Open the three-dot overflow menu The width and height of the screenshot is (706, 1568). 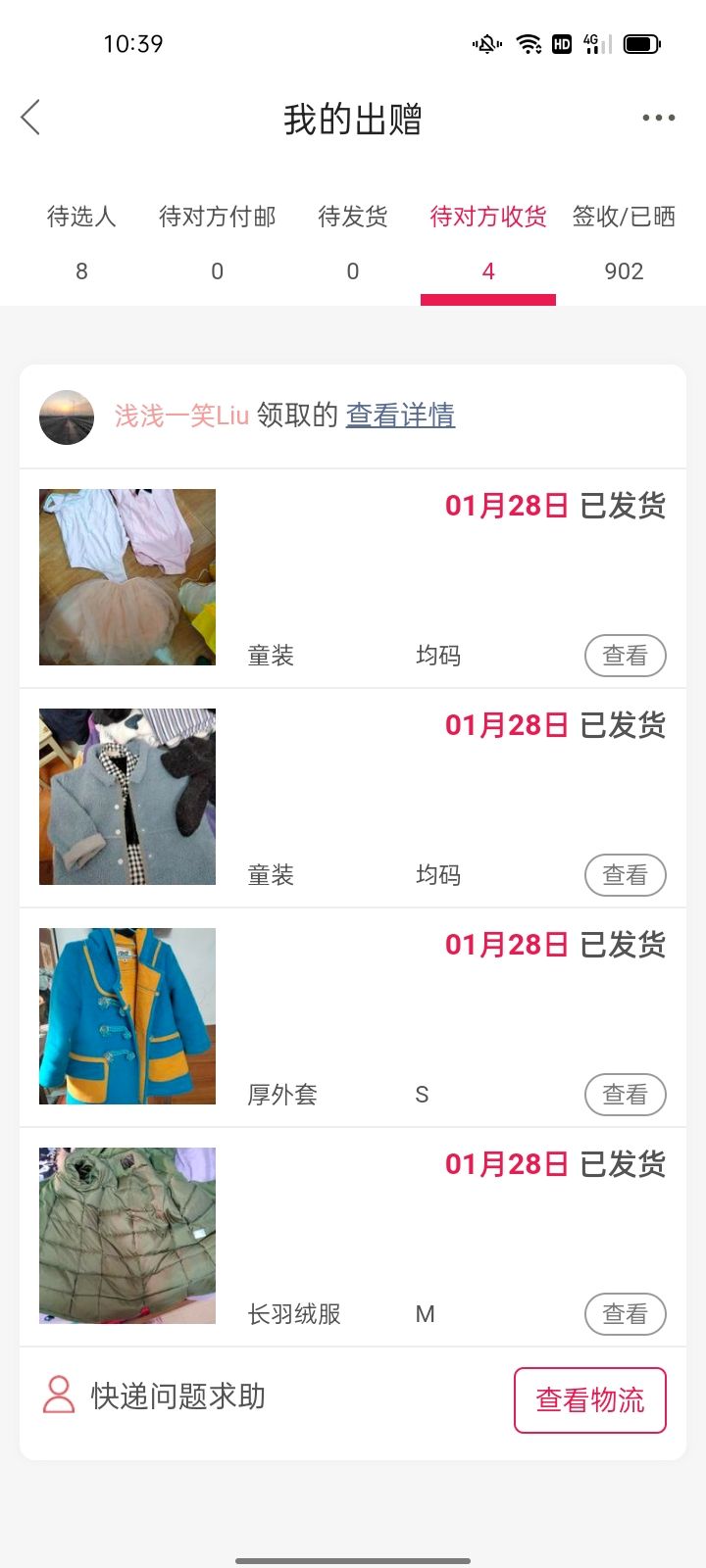click(658, 118)
